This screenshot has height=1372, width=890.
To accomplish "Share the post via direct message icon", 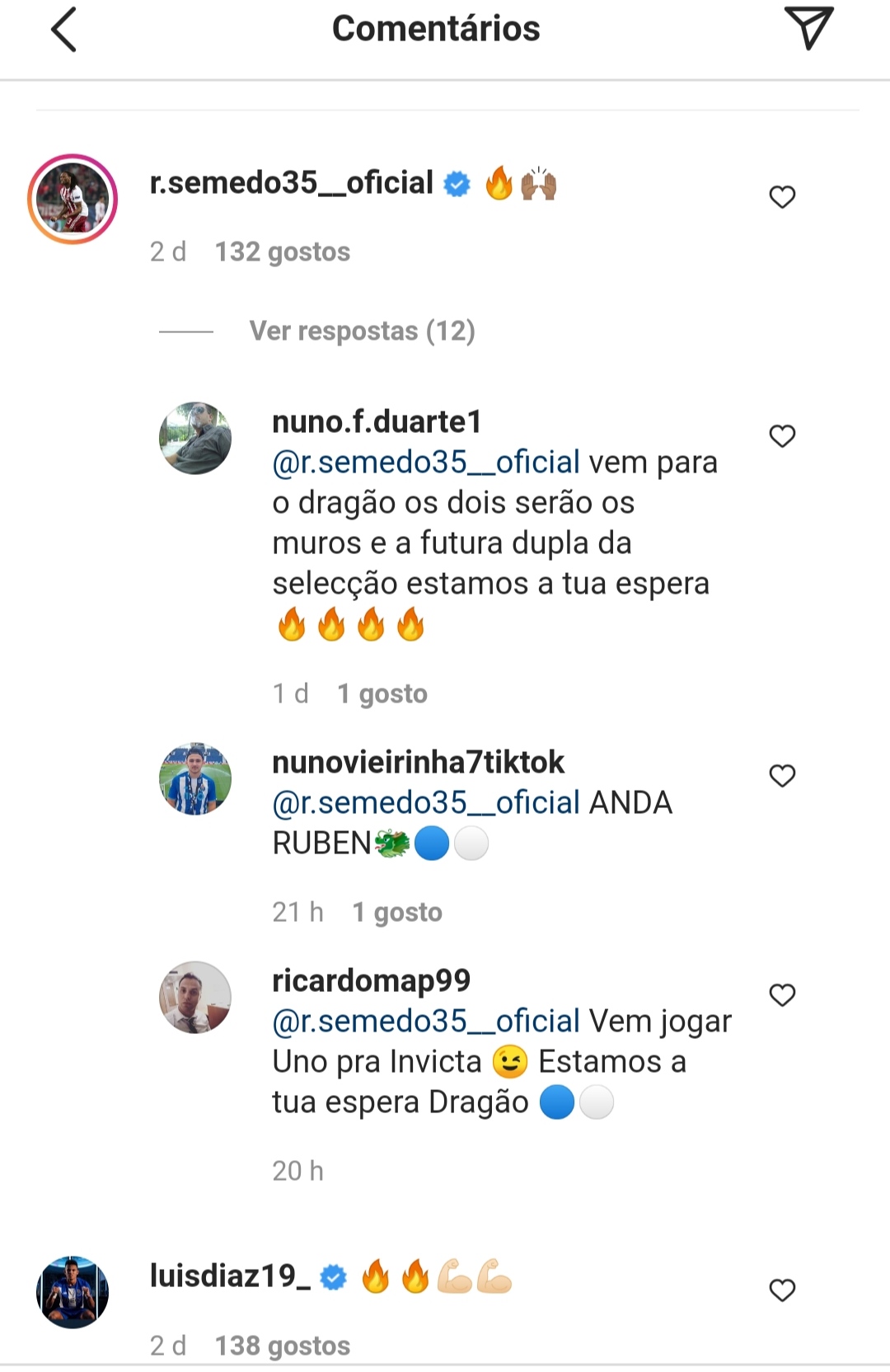I will tap(808, 28).
